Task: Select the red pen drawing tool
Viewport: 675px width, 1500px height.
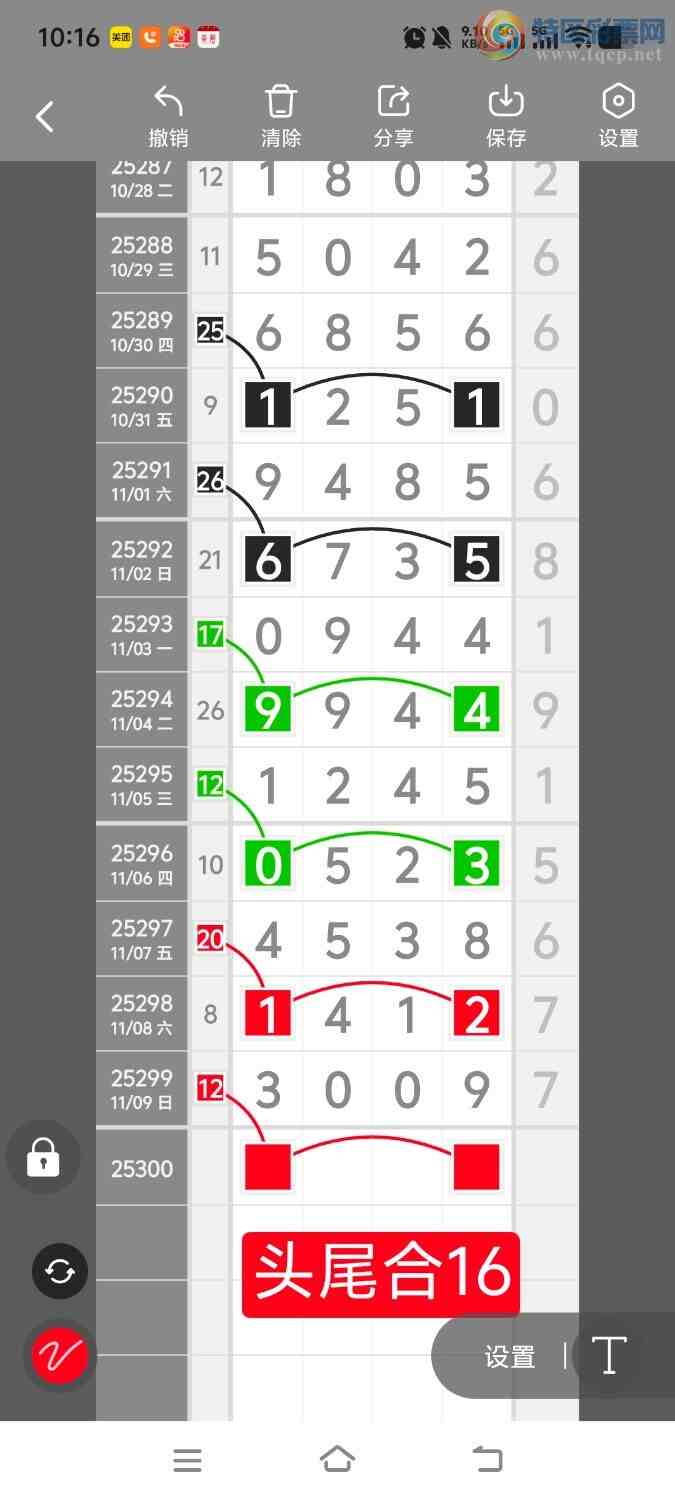Action: 60,1355
